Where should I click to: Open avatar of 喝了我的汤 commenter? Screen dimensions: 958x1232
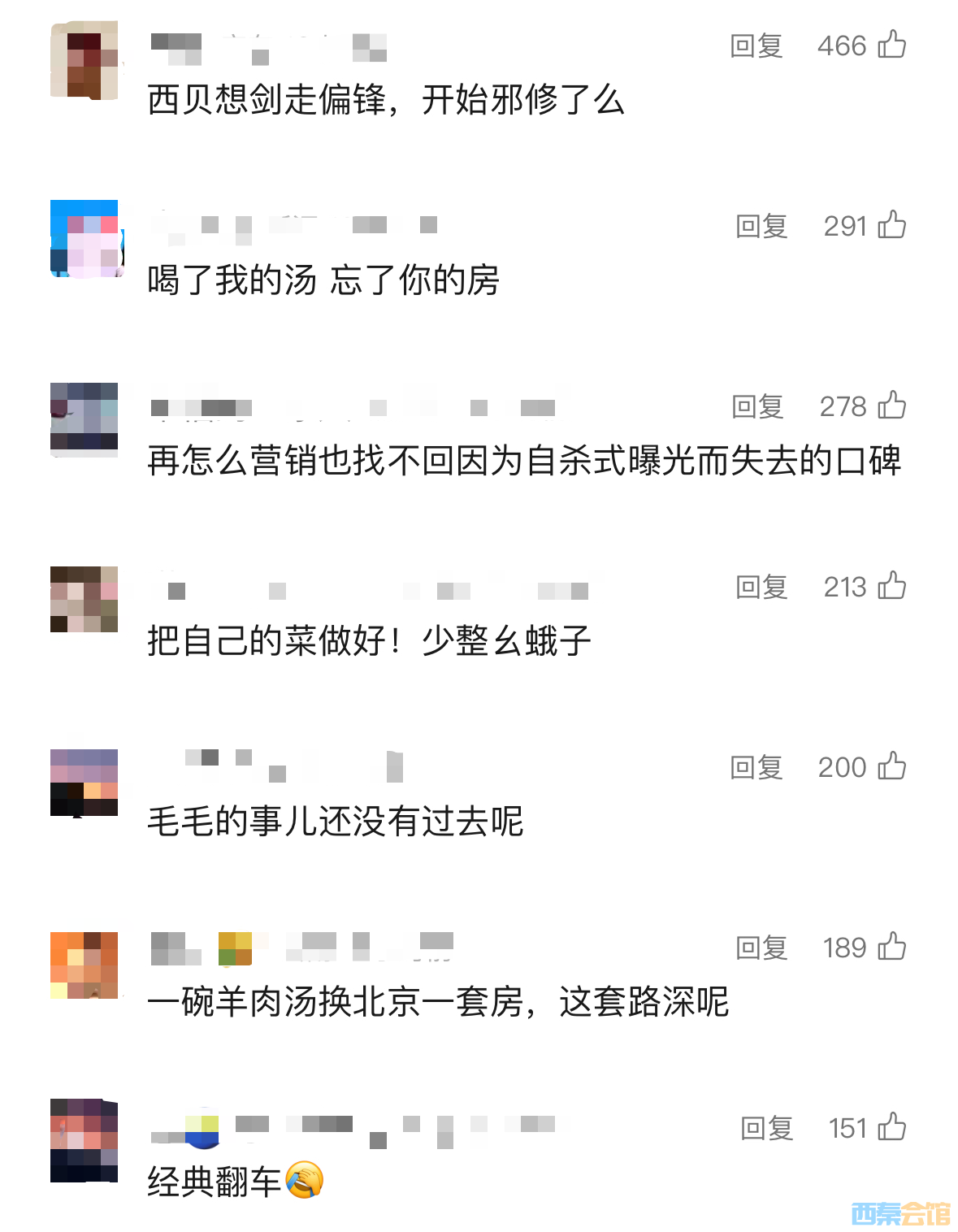click(x=84, y=238)
